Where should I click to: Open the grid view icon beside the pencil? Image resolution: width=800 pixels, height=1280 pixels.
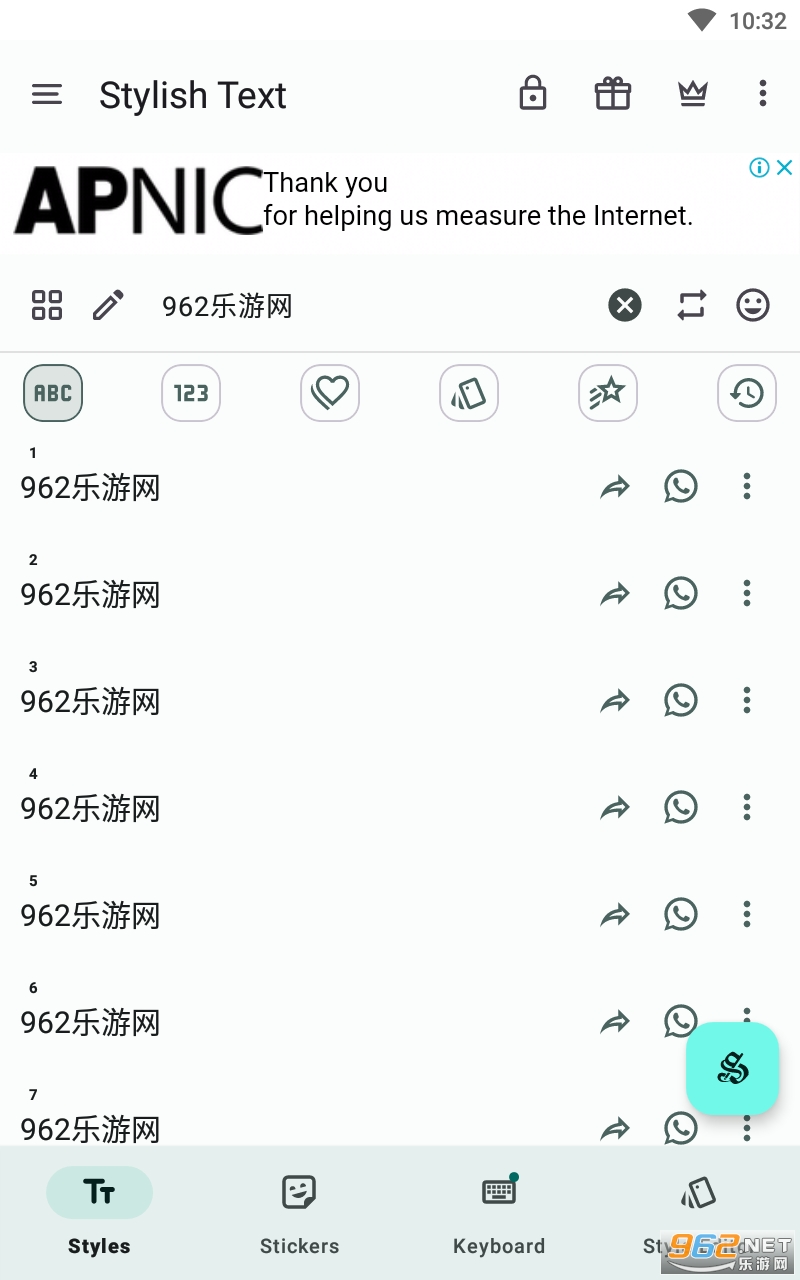pos(47,305)
